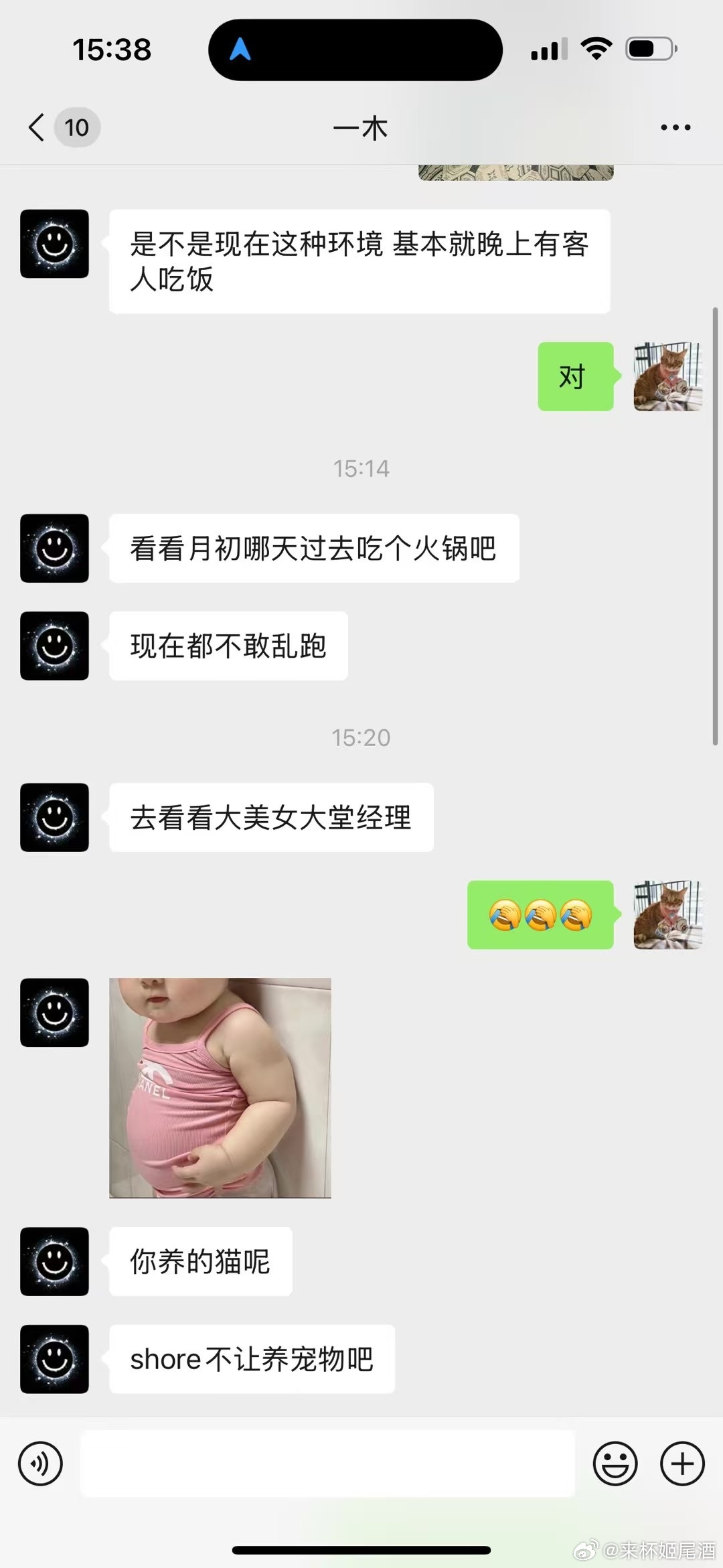This screenshot has height=1568, width=723.
Task: Switch to voice message input
Action: tap(41, 1464)
